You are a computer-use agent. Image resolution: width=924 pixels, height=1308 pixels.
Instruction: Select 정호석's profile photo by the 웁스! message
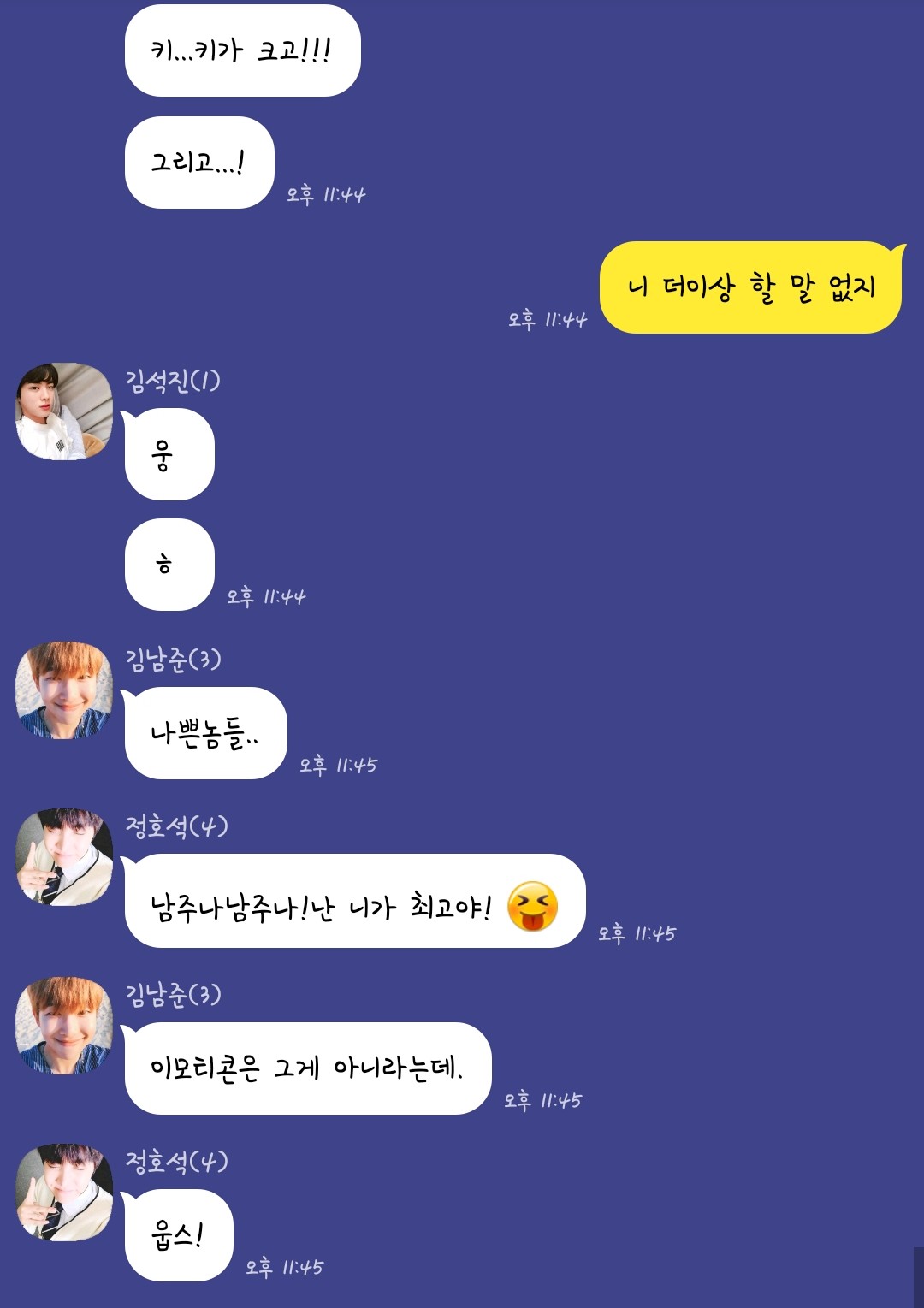(64, 1193)
